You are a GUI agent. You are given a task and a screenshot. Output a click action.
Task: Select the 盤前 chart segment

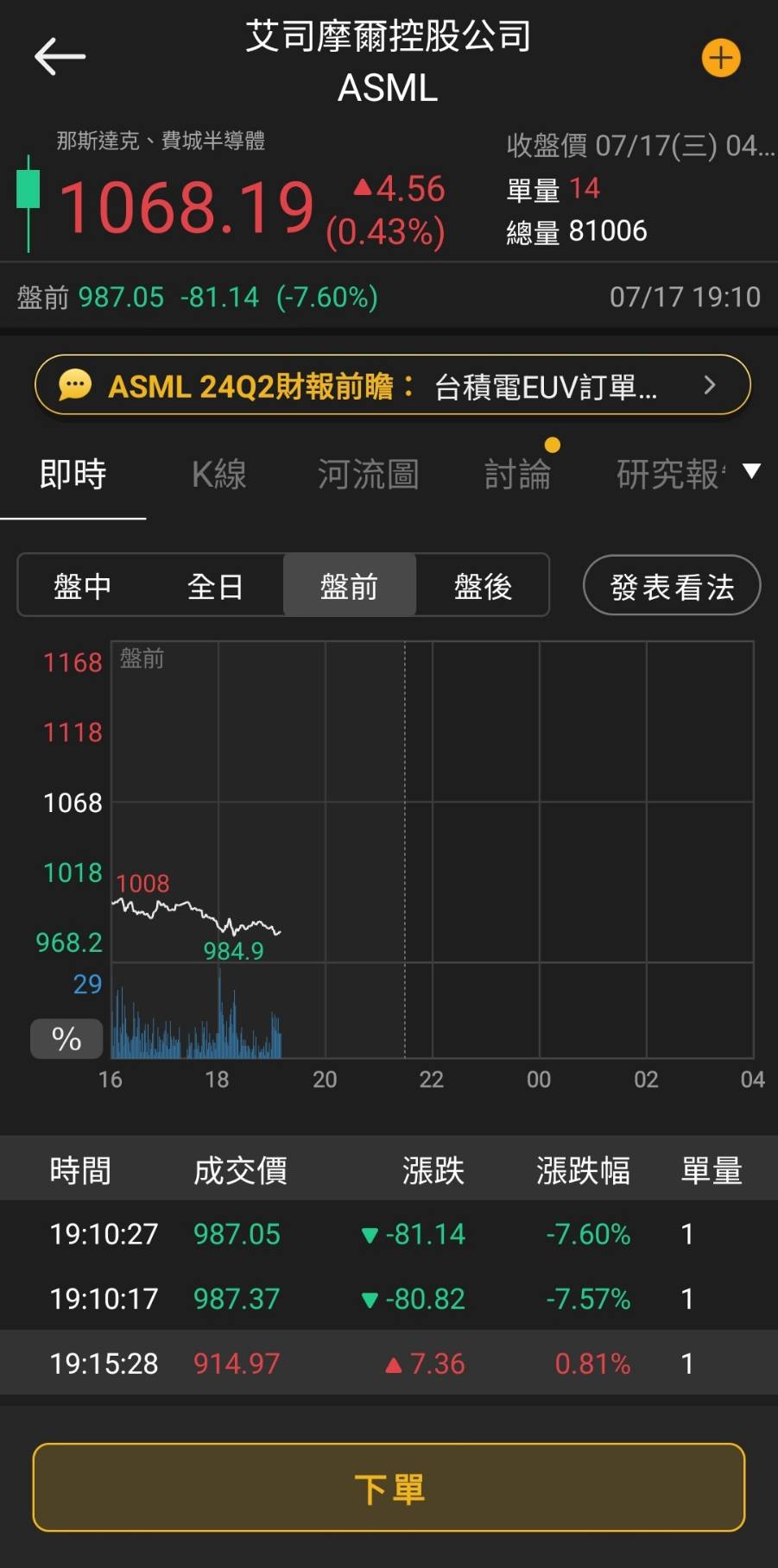[349, 586]
